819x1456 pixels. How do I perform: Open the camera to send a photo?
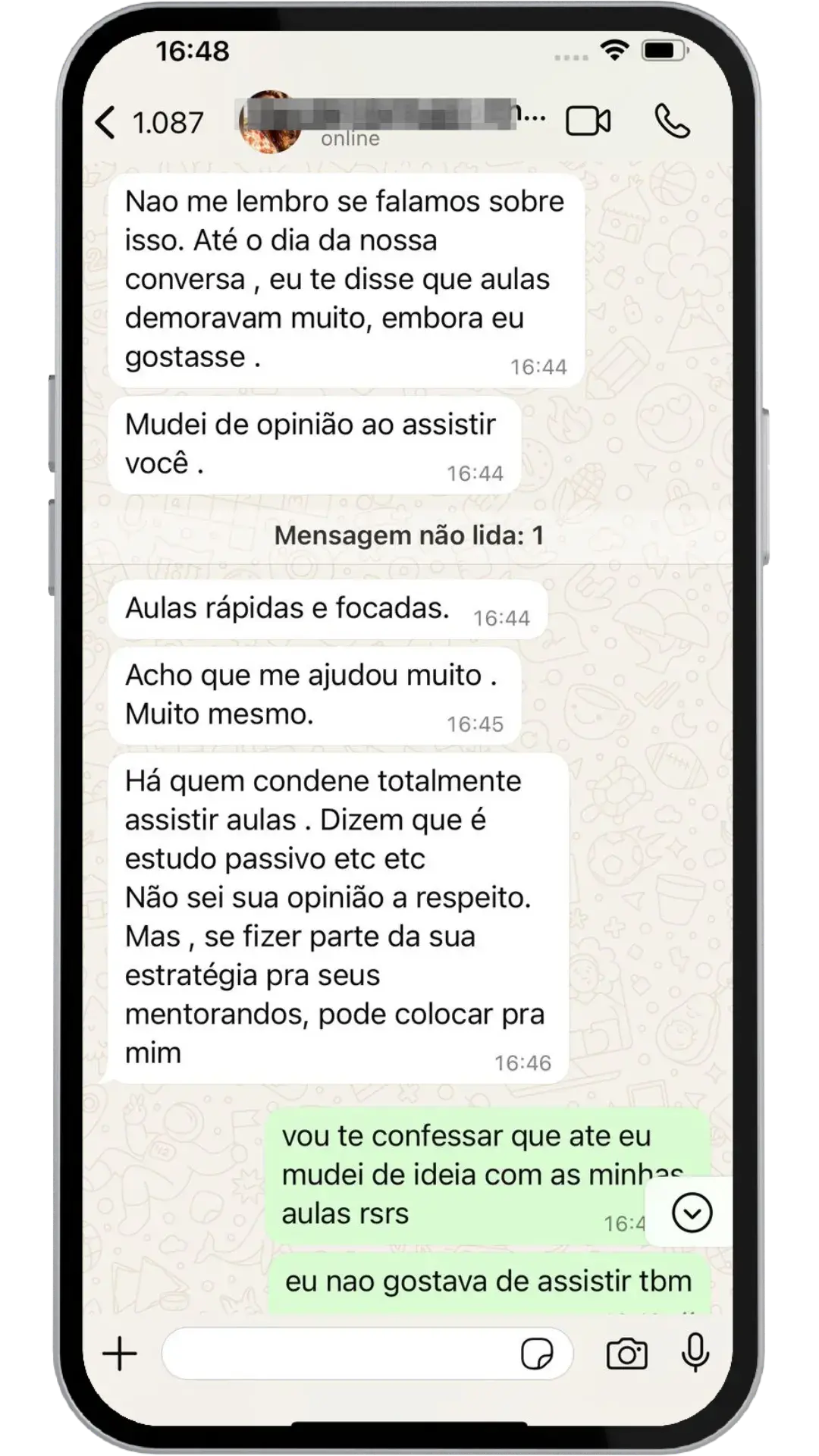tap(627, 1354)
